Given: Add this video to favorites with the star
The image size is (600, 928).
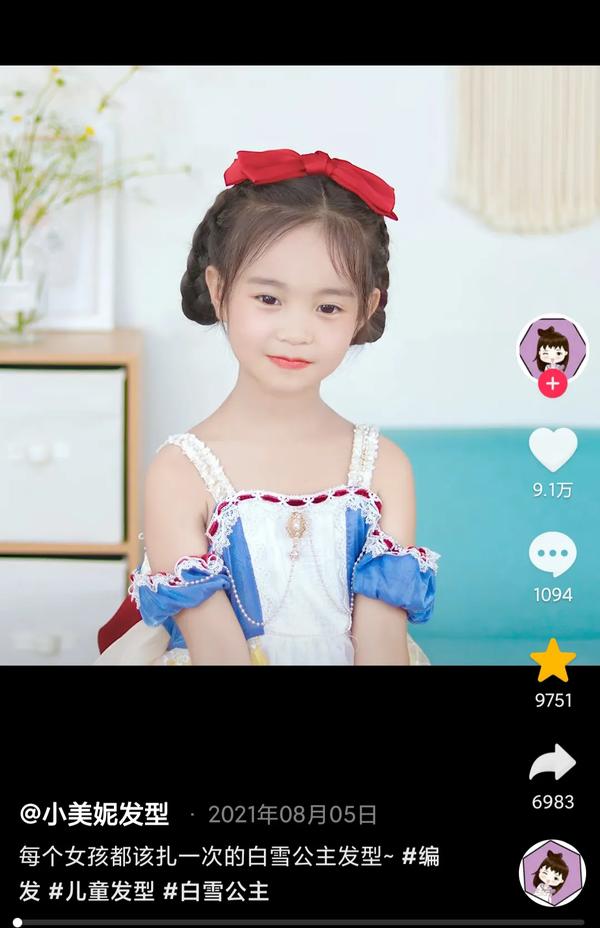Looking at the screenshot, I should click(552, 661).
